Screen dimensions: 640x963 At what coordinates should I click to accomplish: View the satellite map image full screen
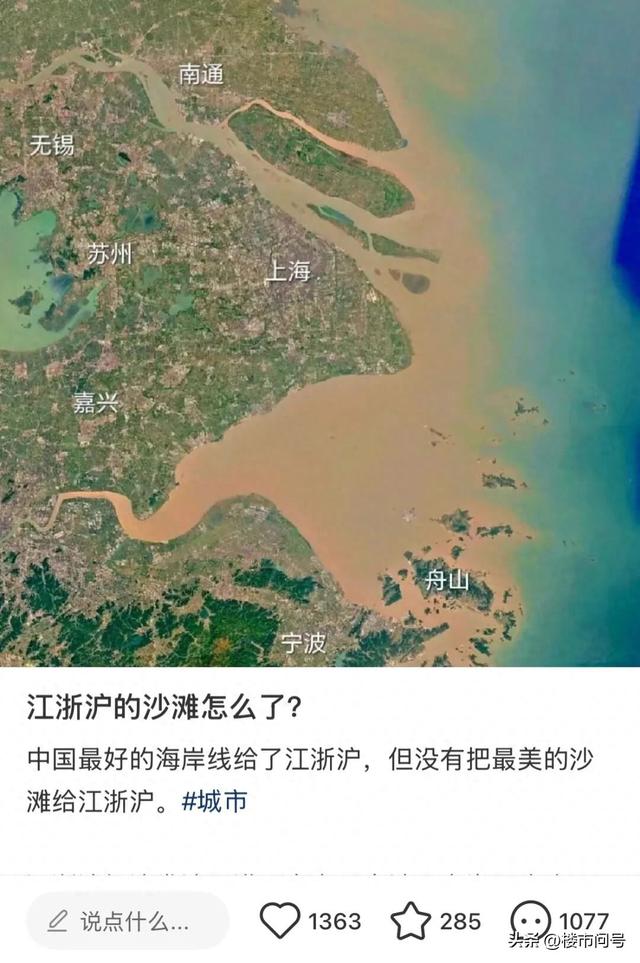tap(320, 333)
